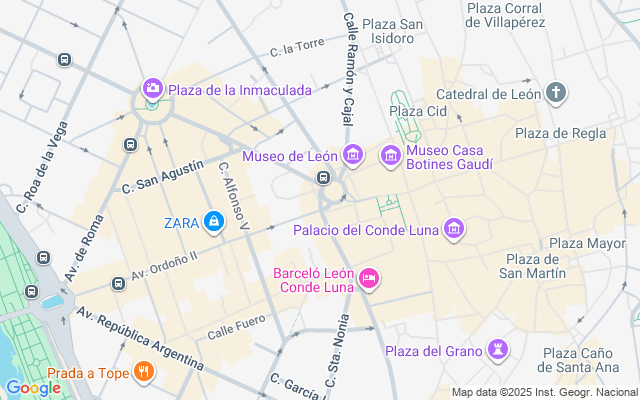The image size is (640, 400).
Task: Open the Catedral de León marker
Action: pos(556,92)
